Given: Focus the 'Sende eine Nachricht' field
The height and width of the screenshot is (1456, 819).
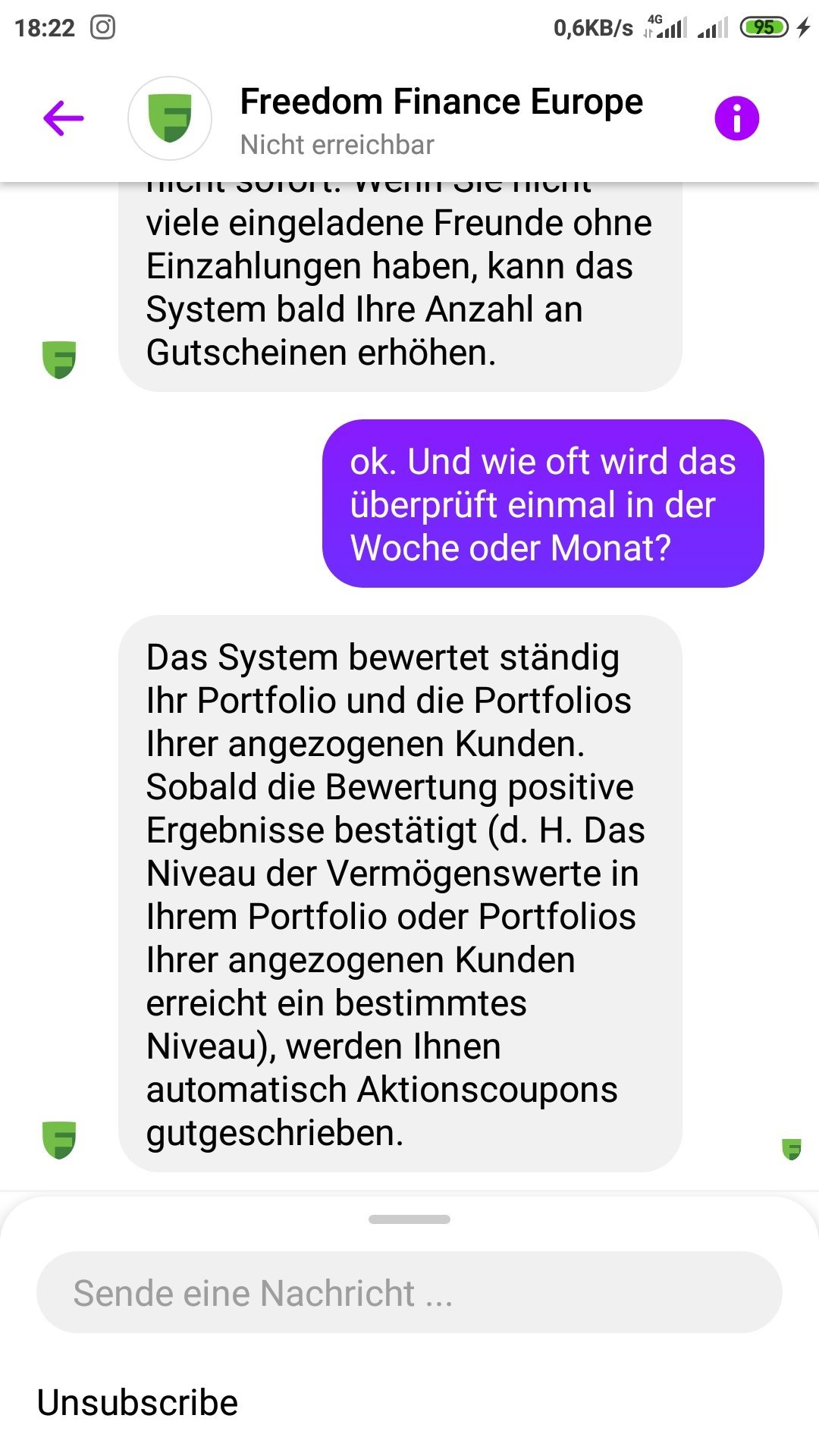Looking at the screenshot, I should (409, 1292).
